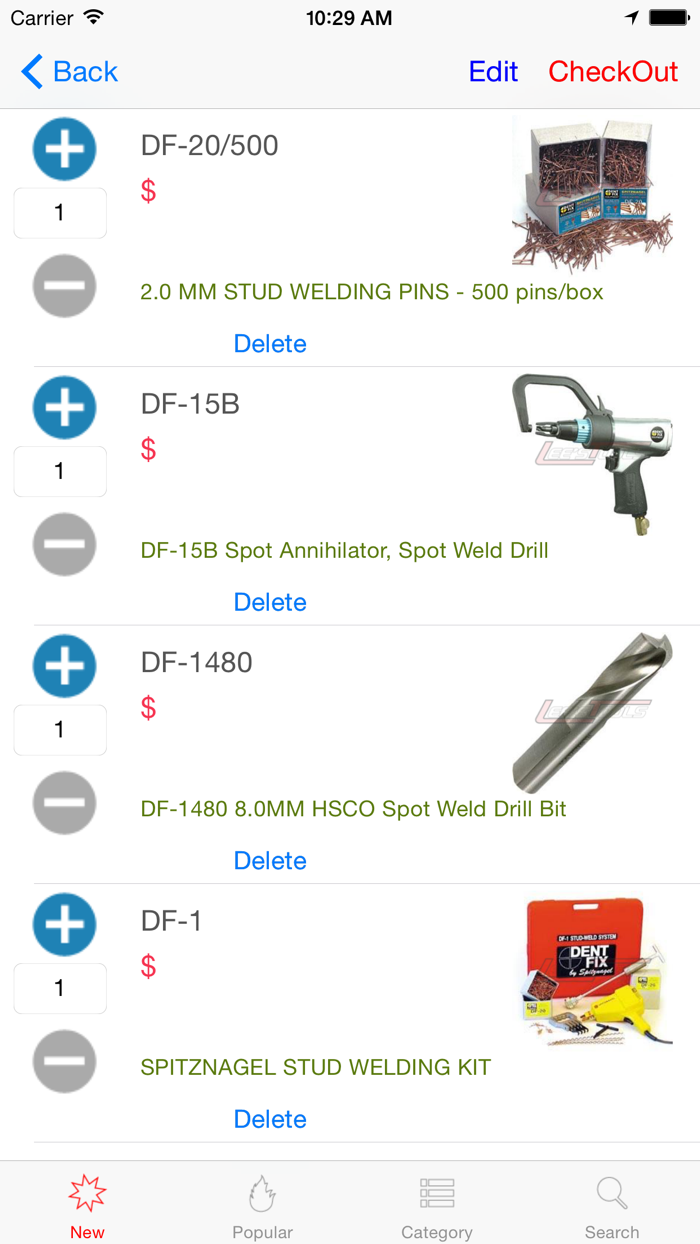The image size is (700, 1244).
Task: Switch to the New tab
Action: 87,1207
